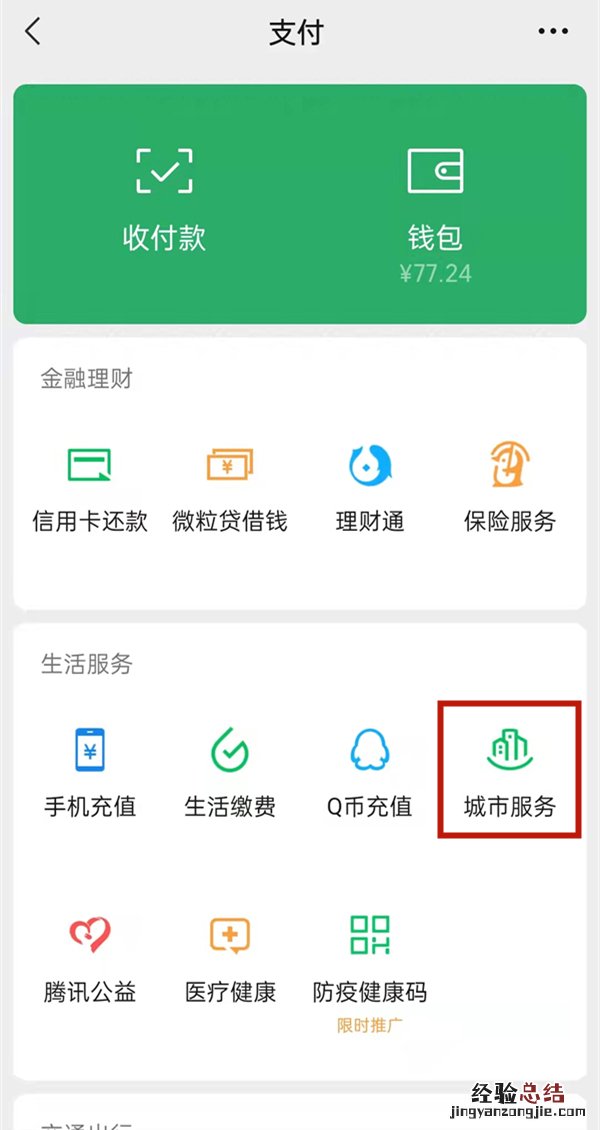The width and height of the screenshot is (600, 1130).
Task: Open 医疗健康 medical health
Action: [x=229, y=958]
